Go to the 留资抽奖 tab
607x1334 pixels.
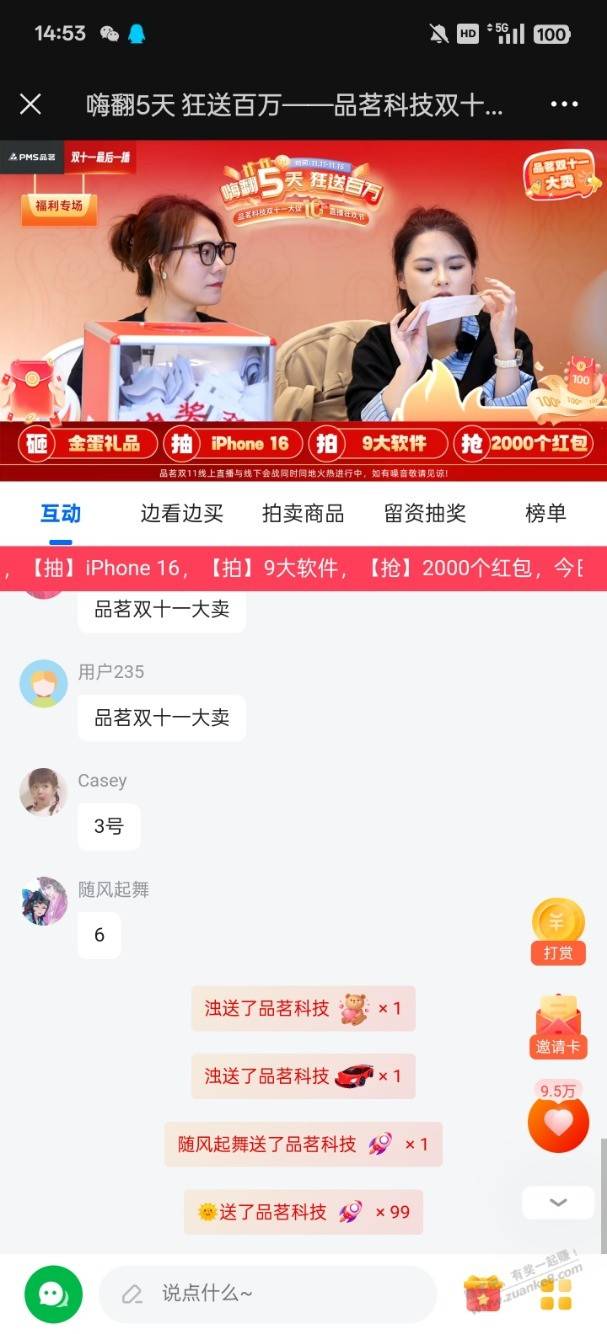coord(425,513)
